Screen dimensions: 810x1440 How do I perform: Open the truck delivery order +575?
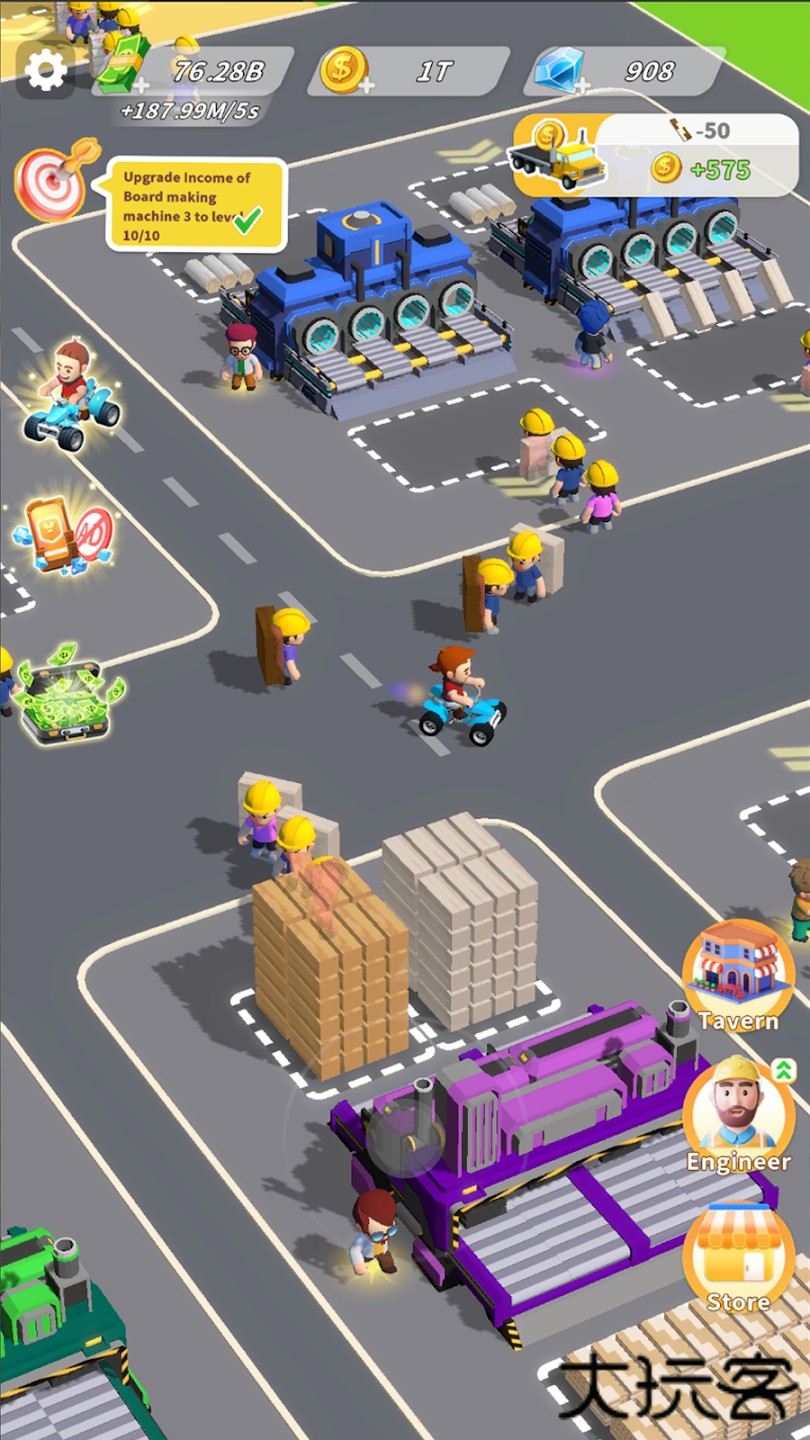pos(657,155)
